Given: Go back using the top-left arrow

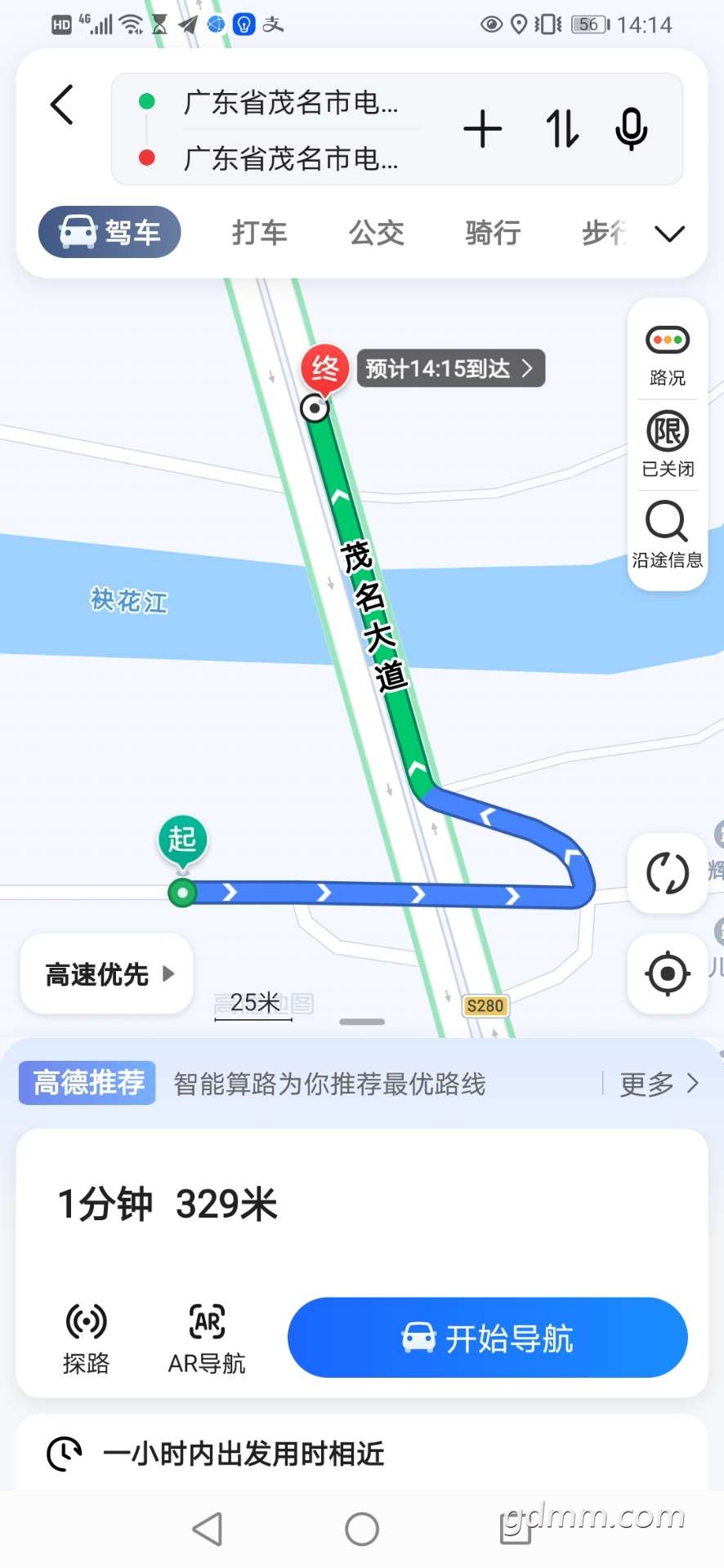Looking at the screenshot, I should point(62,105).
